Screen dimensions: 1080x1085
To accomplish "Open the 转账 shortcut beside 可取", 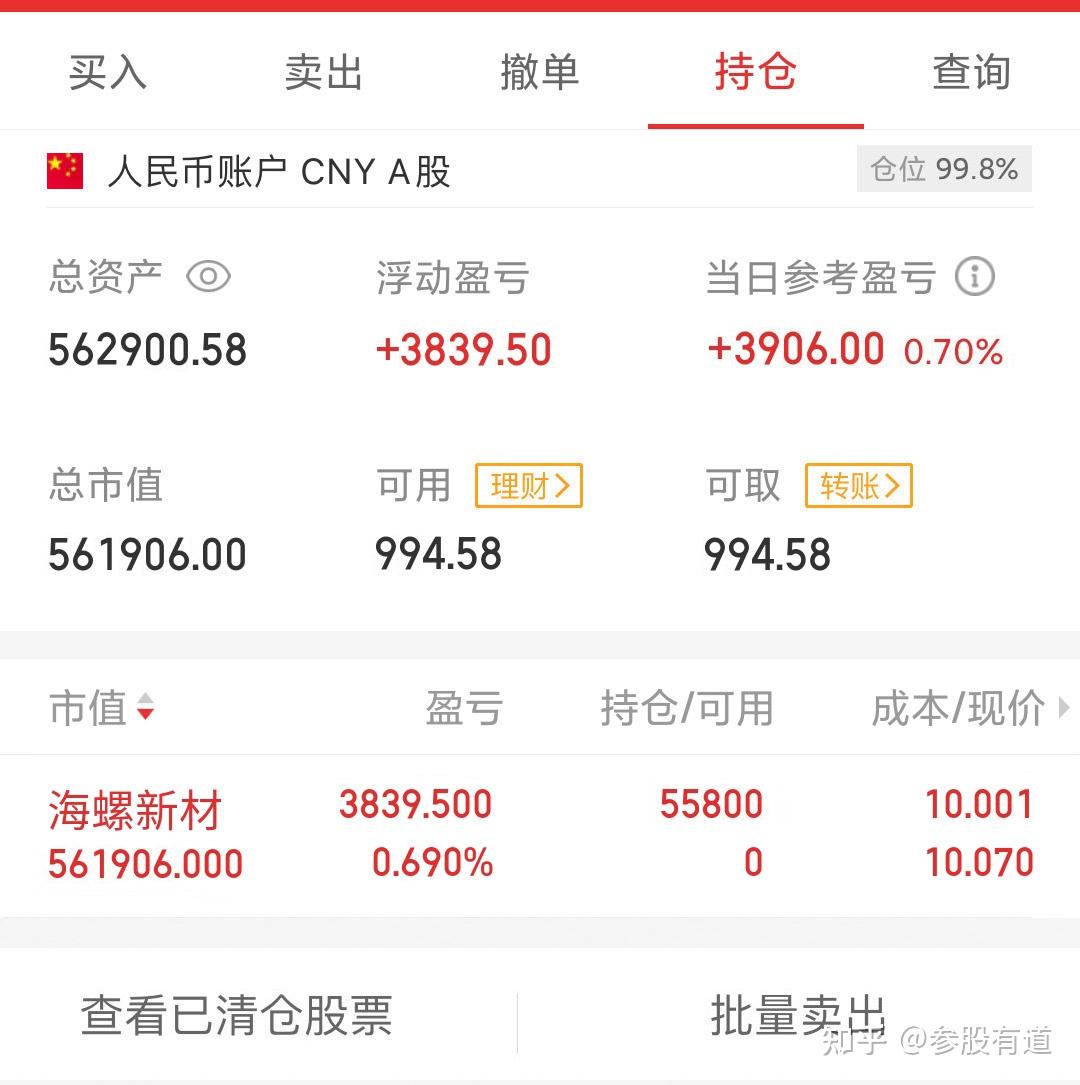I will tap(860, 485).
